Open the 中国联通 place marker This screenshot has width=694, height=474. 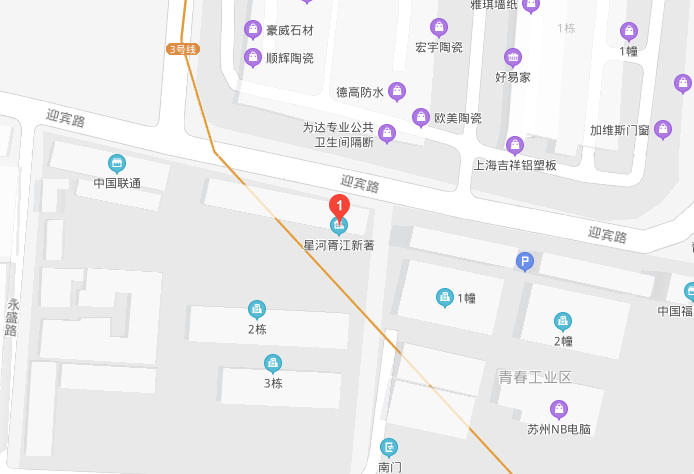[x=117, y=163]
